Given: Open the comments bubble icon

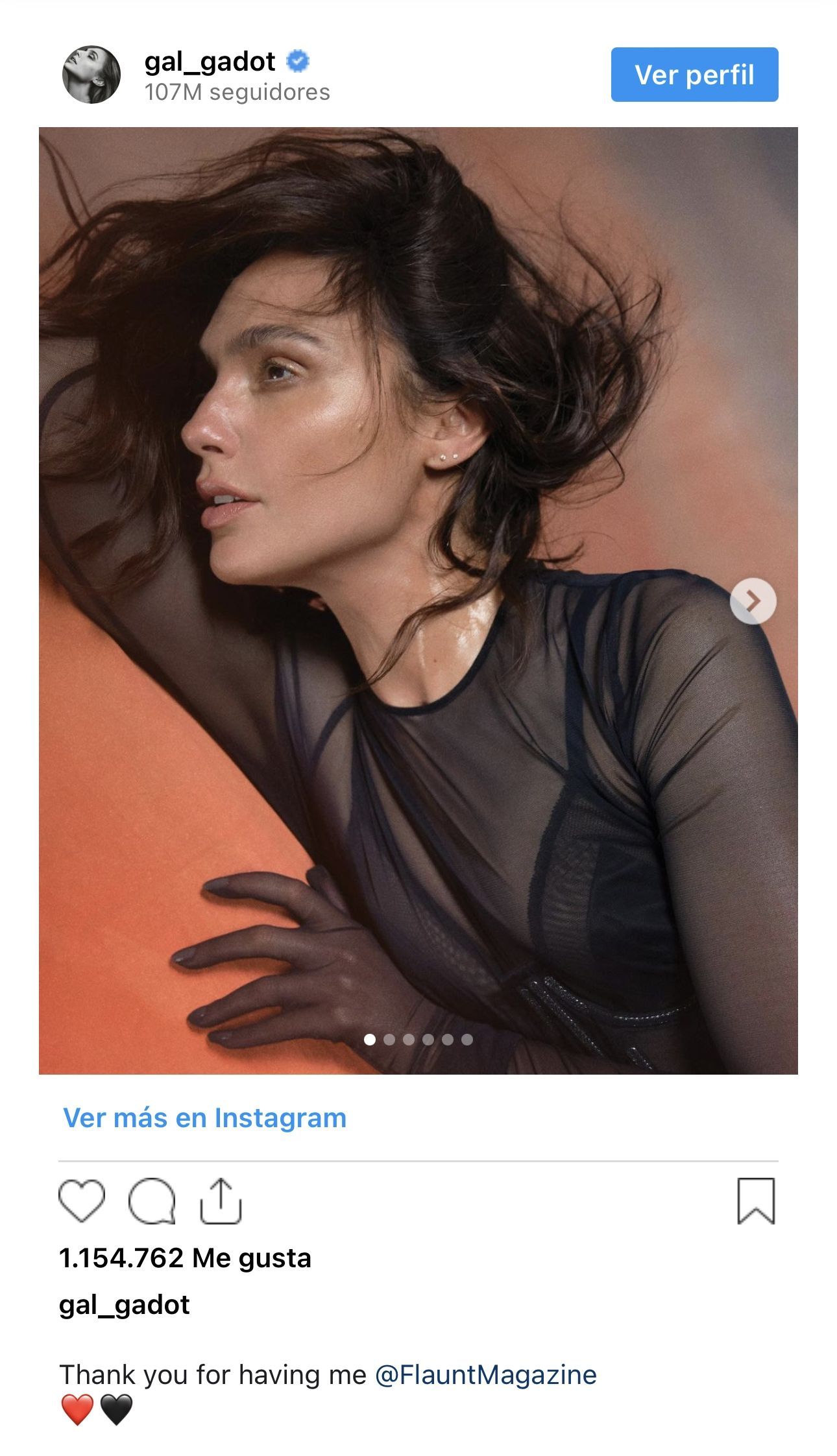Looking at the screenshot, I should (152, 1201).
